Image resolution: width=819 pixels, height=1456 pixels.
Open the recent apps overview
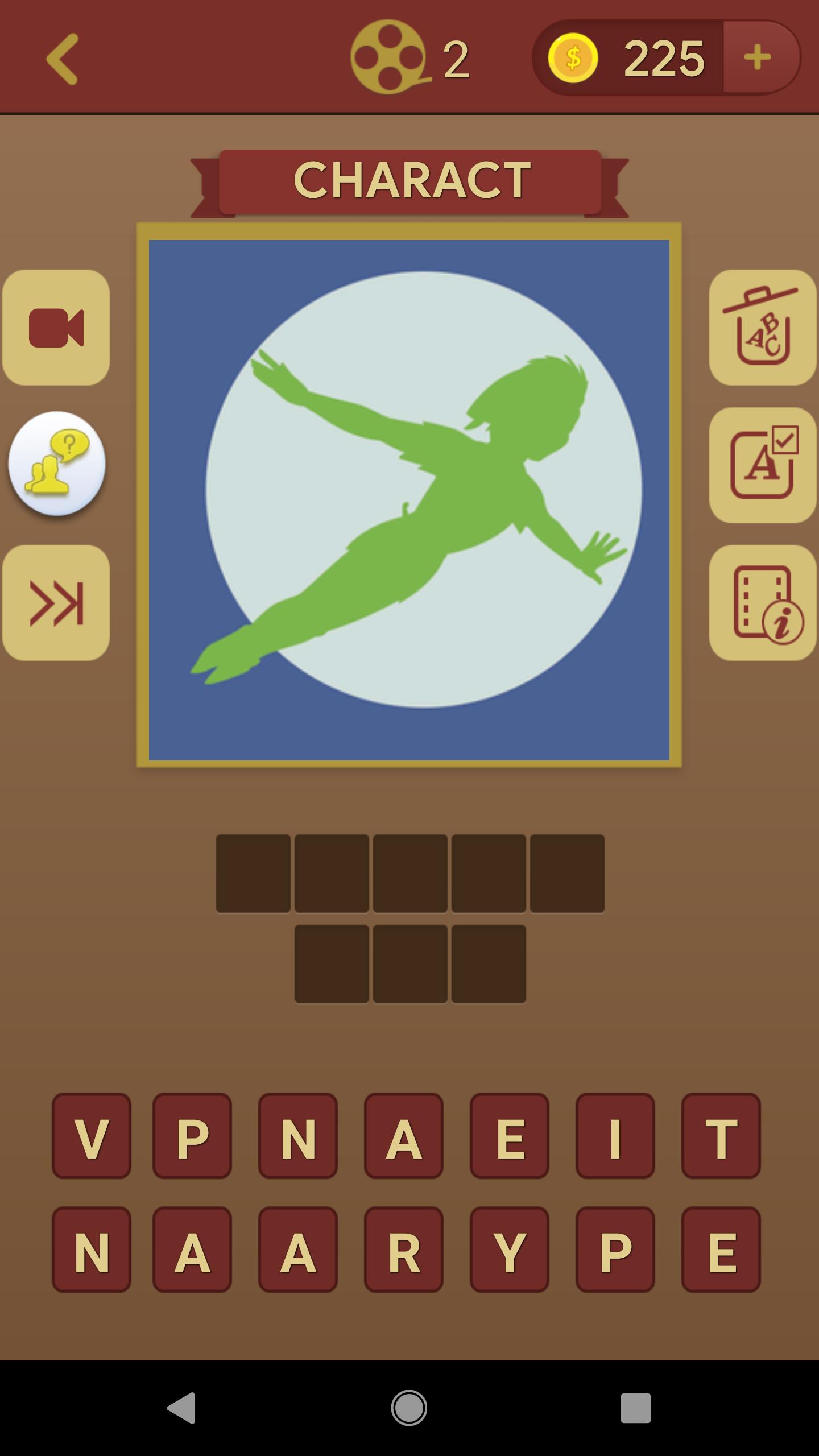coord(635,1408)
